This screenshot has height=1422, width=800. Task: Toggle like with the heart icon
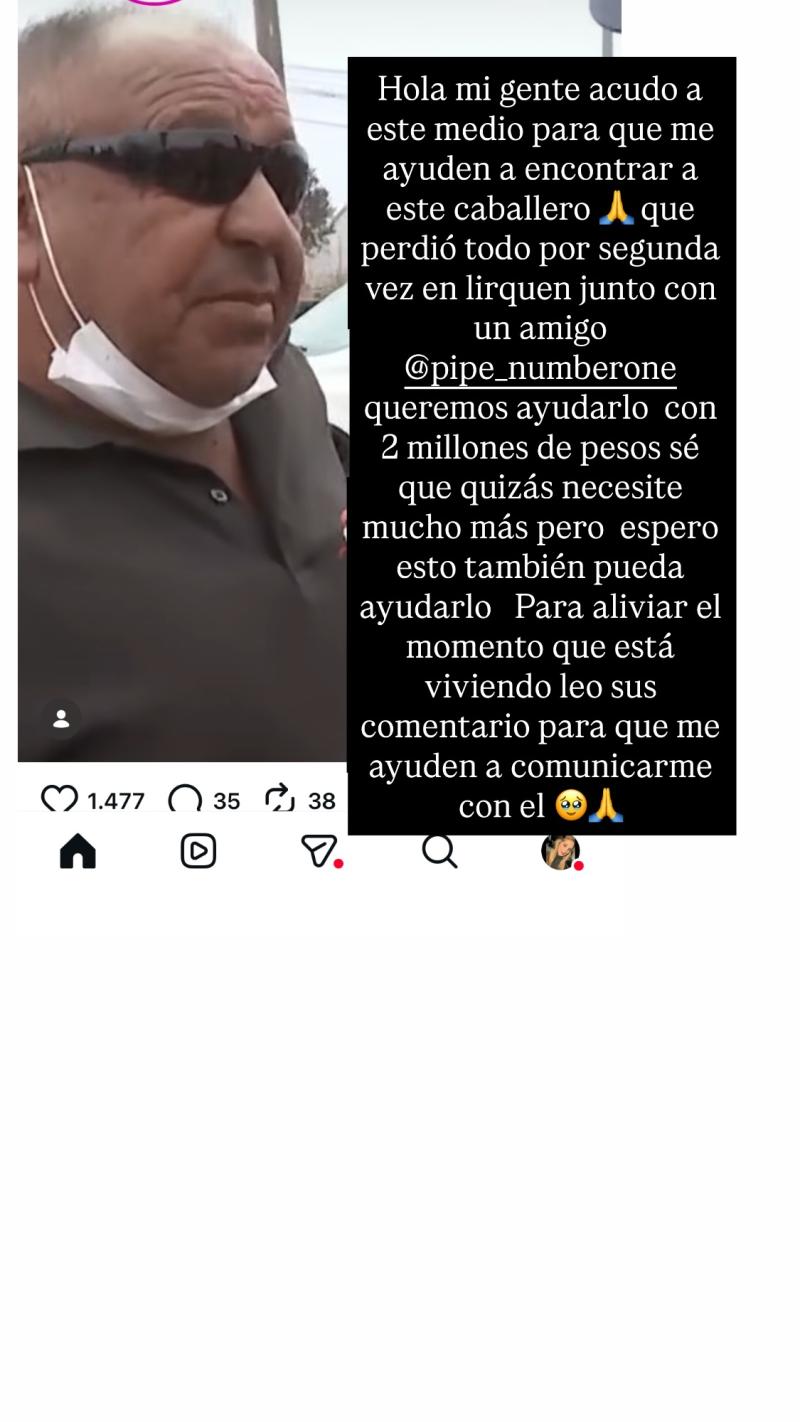click(60, 797)
